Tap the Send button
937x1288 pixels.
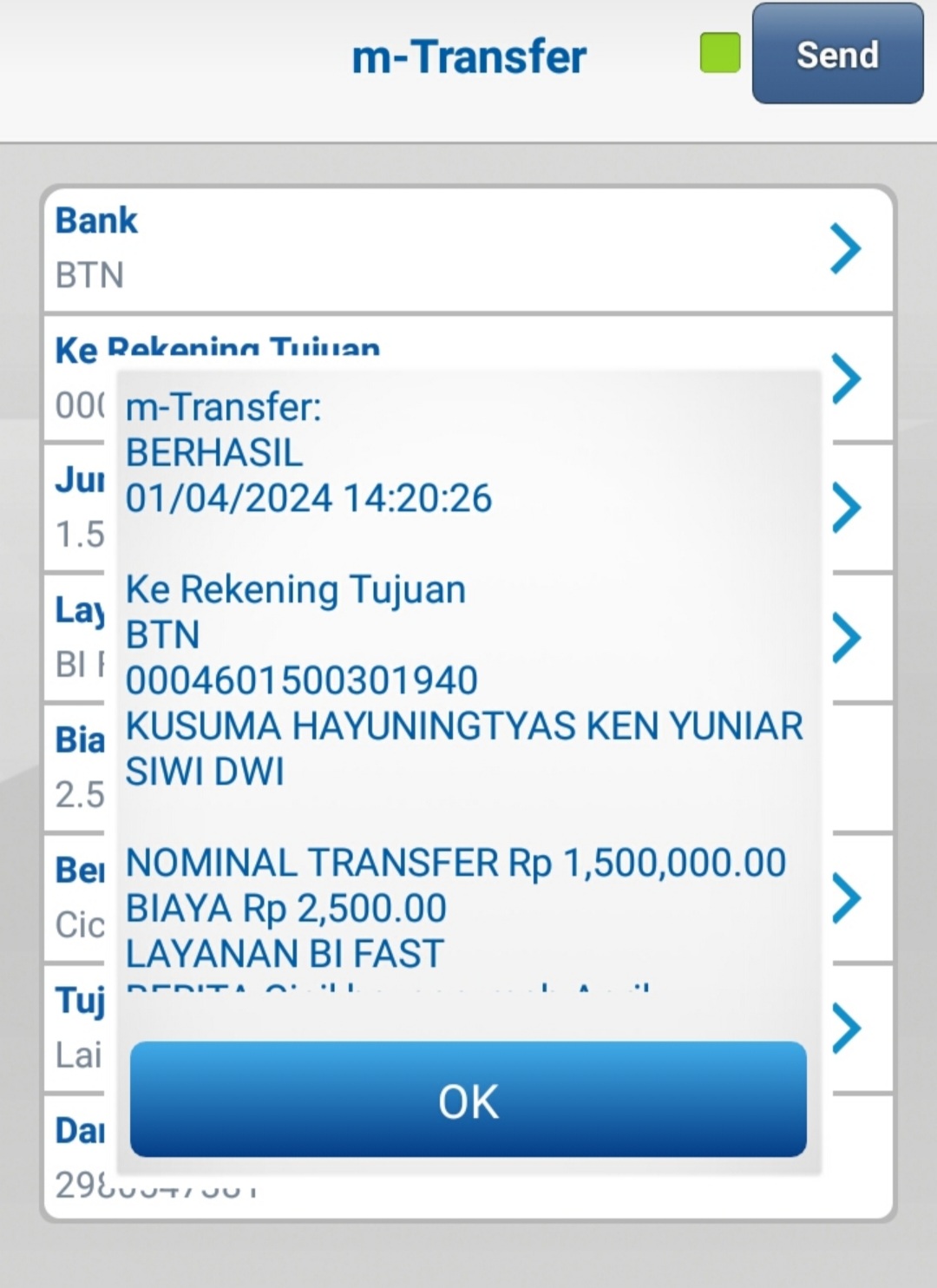[x=837, y=54]
